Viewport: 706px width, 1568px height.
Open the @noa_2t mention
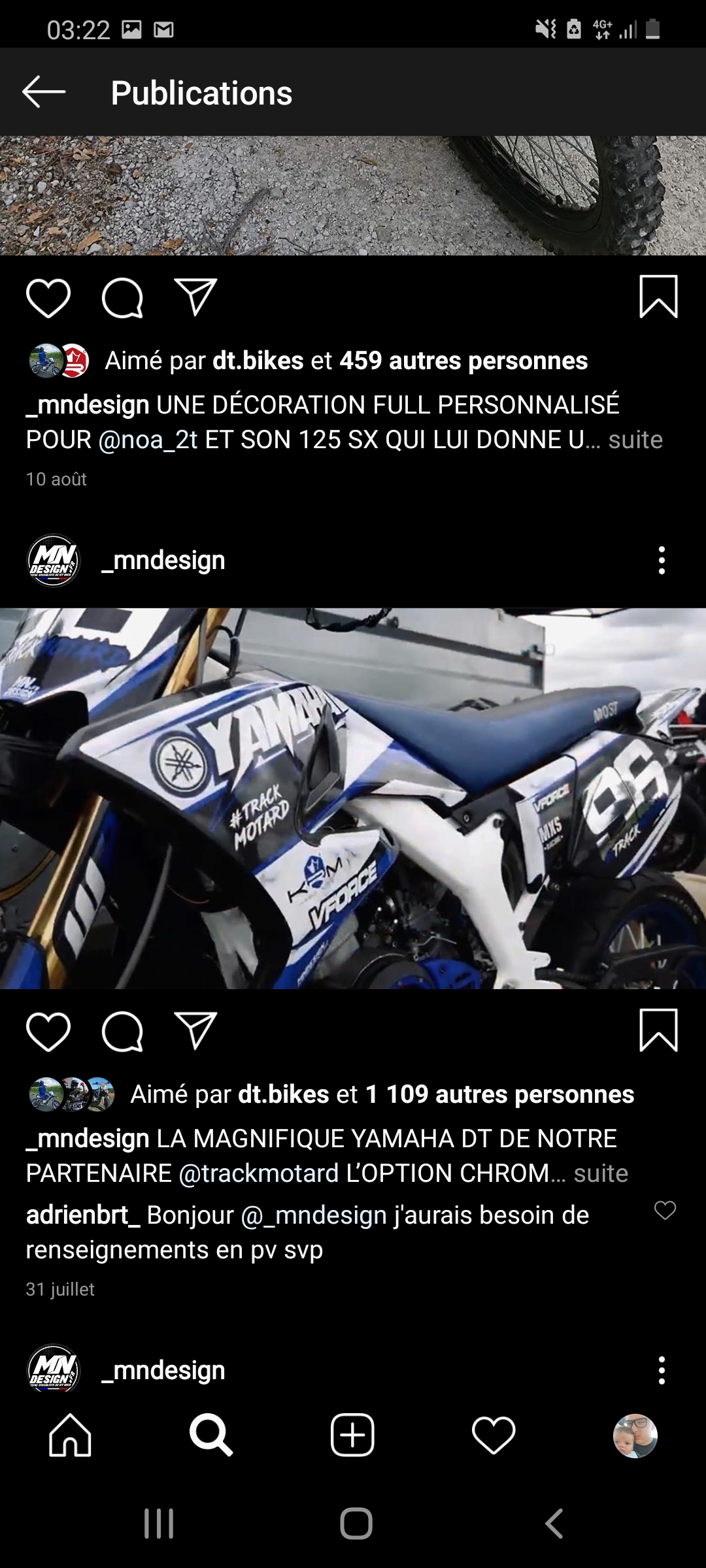pyautogui.click(x=148, y=440)
